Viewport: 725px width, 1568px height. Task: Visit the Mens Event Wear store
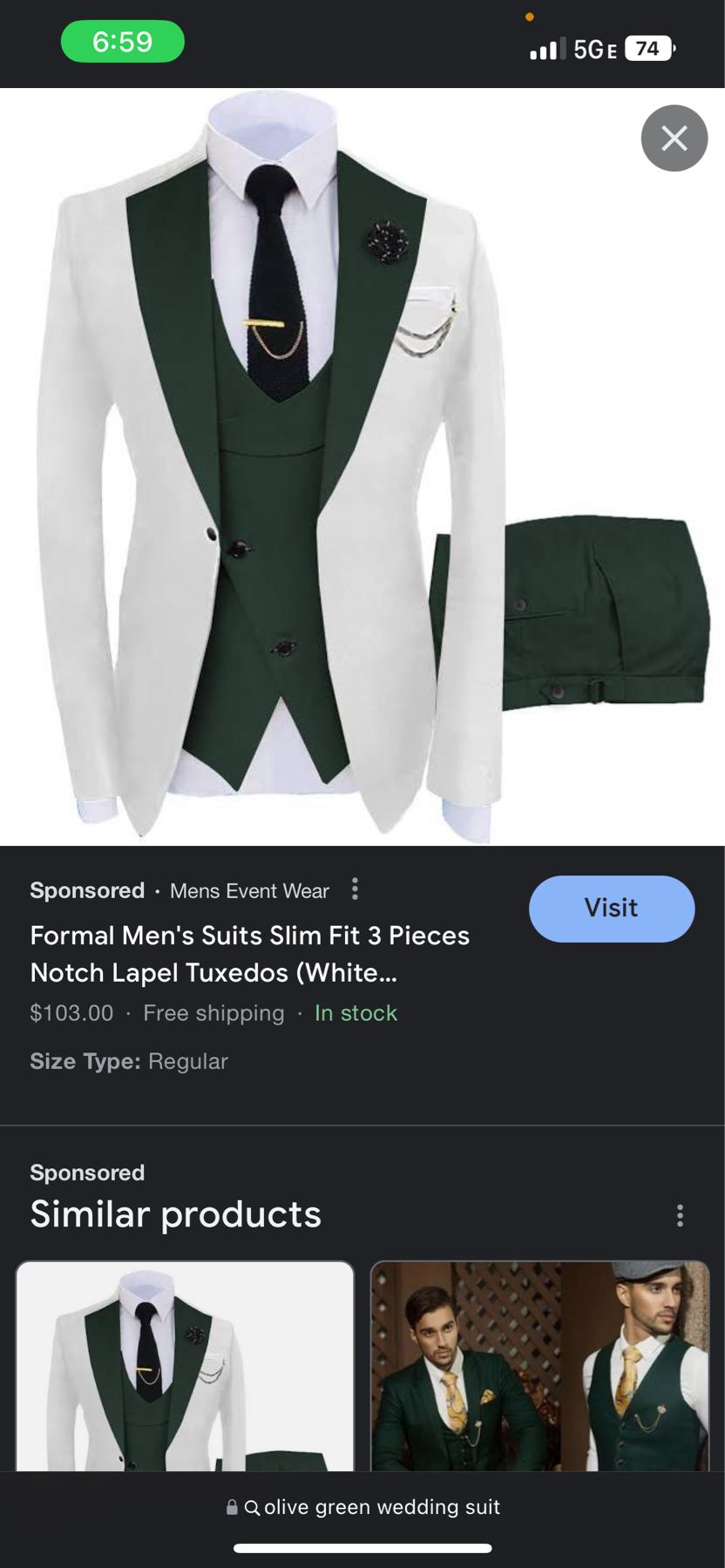coord(611,909)
